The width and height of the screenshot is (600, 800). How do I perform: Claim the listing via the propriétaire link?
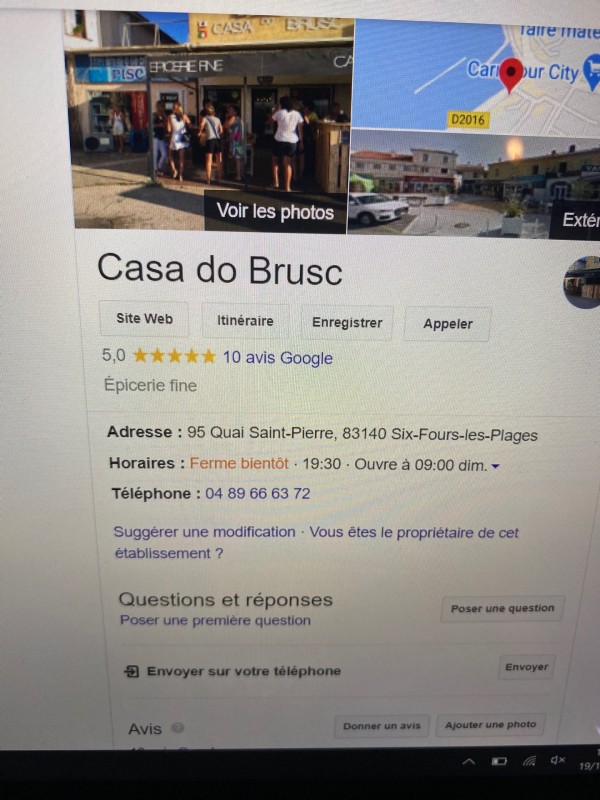click(x=315, y=542)
